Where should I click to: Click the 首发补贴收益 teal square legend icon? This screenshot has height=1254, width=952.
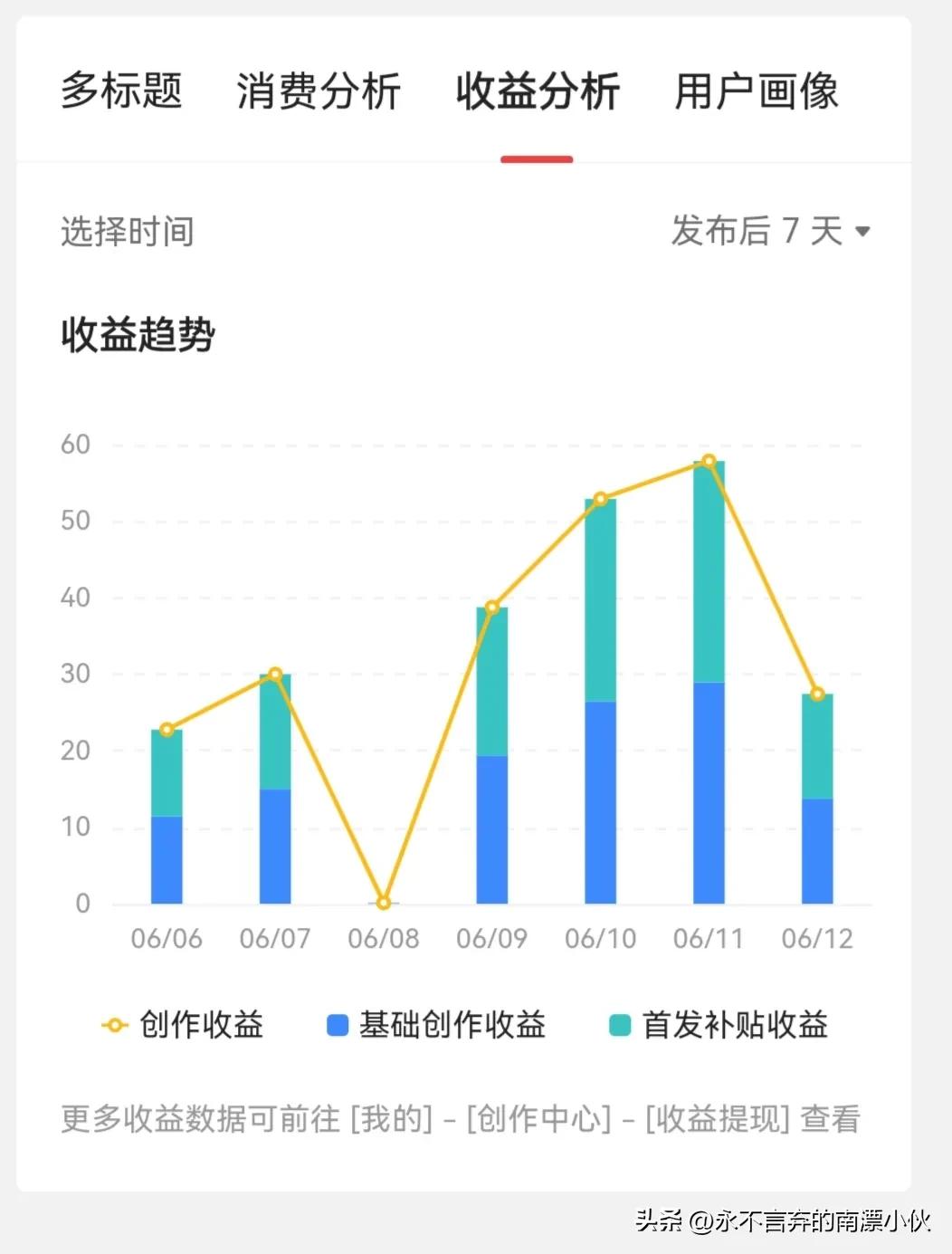coord(620,1025)
